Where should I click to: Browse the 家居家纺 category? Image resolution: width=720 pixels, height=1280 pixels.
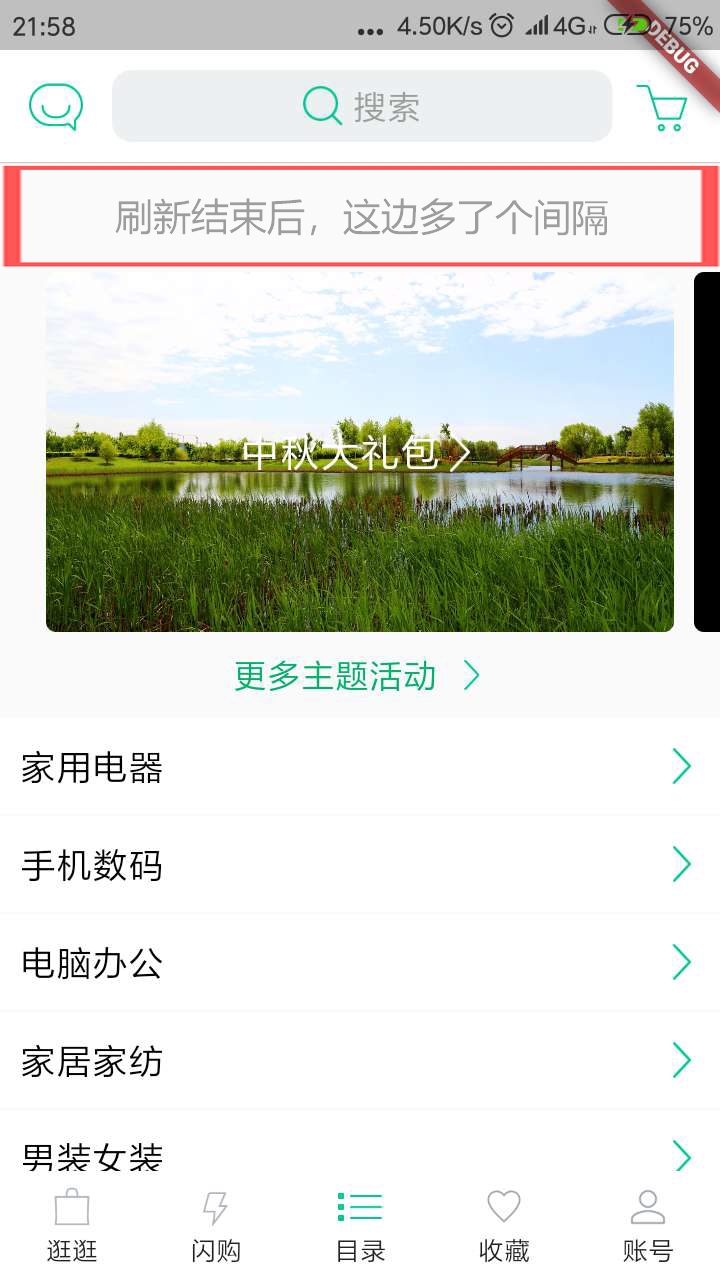[x=360, y=1060]
